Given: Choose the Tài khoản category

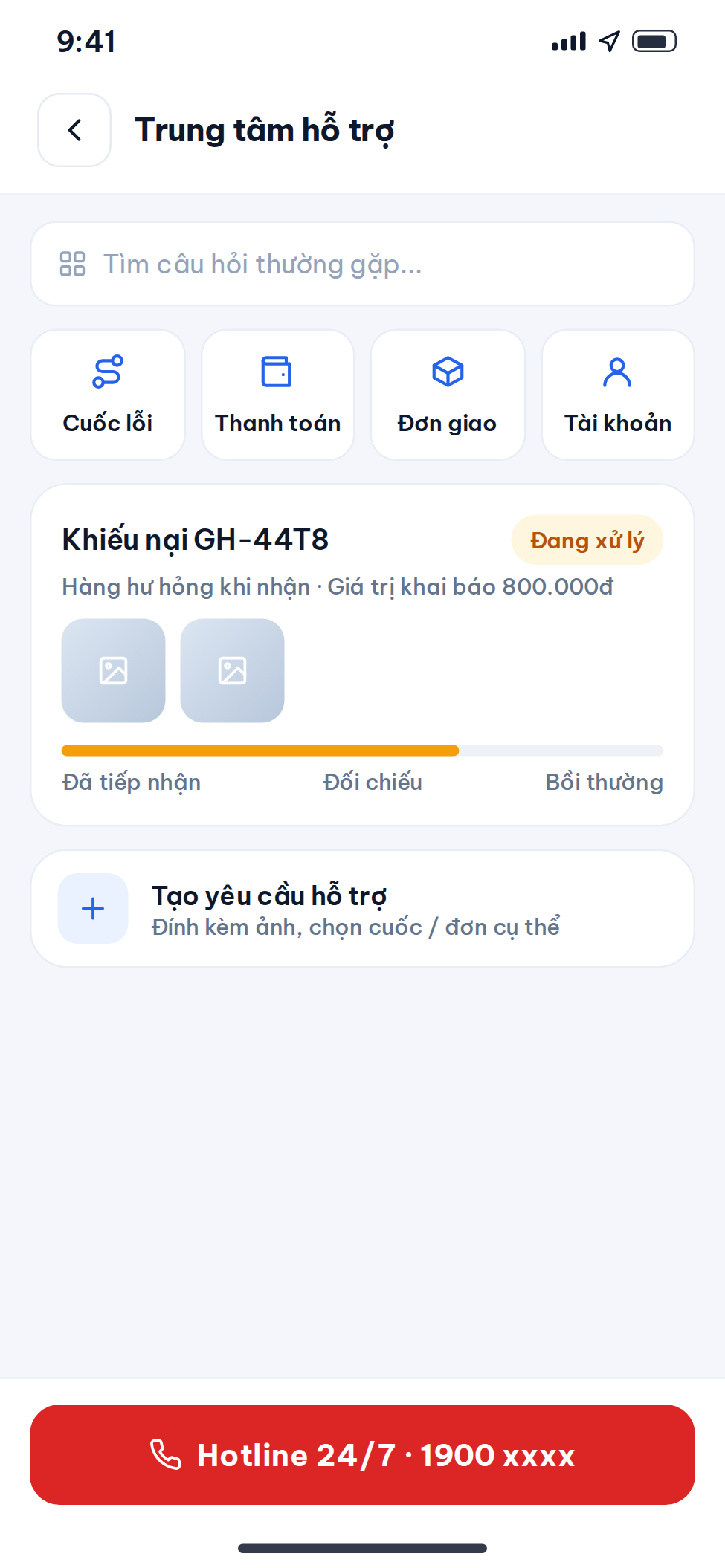Looking at the screenshot, I should [x=618, y=395].
